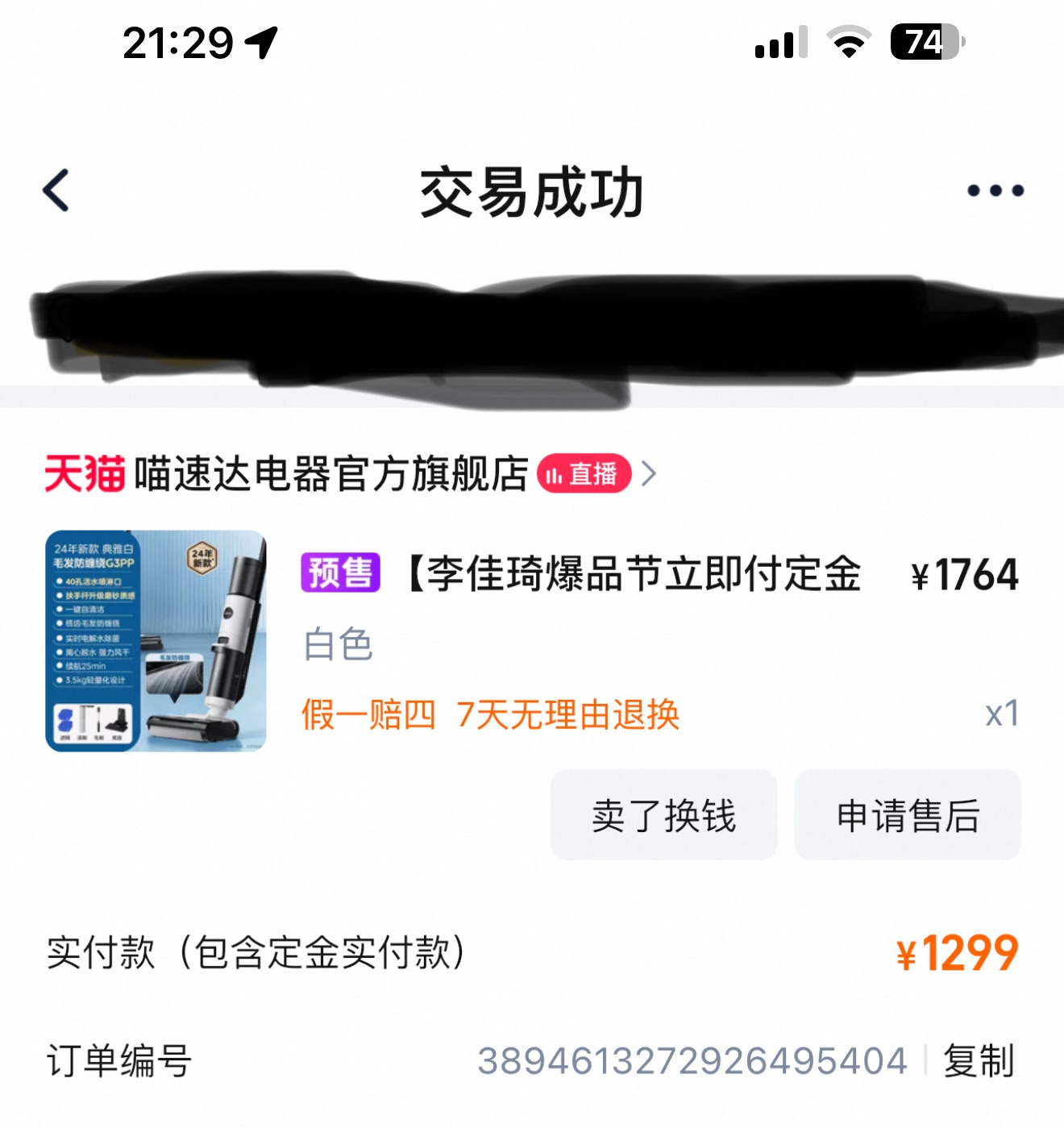This screenshot has height=1128, width=1064.
Task: Tap 申请售后 for after-sales service
Action: [908, 815]
